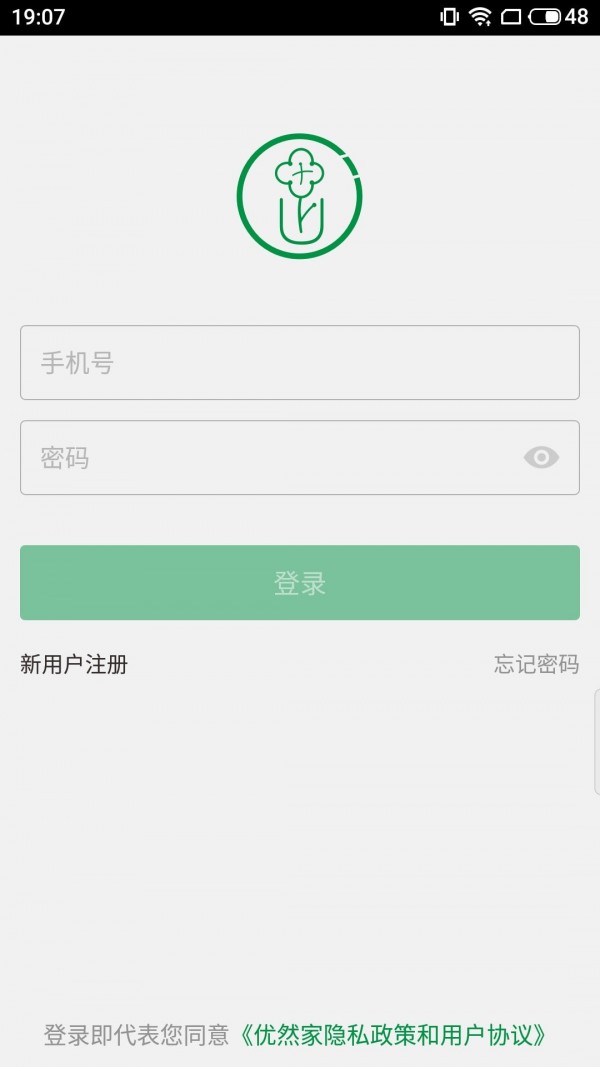Open 优然家隐私政策和用户协议 privacy policy link
The height and width of the screenshot is (1067, 600).
click(x=393, y=1035)
